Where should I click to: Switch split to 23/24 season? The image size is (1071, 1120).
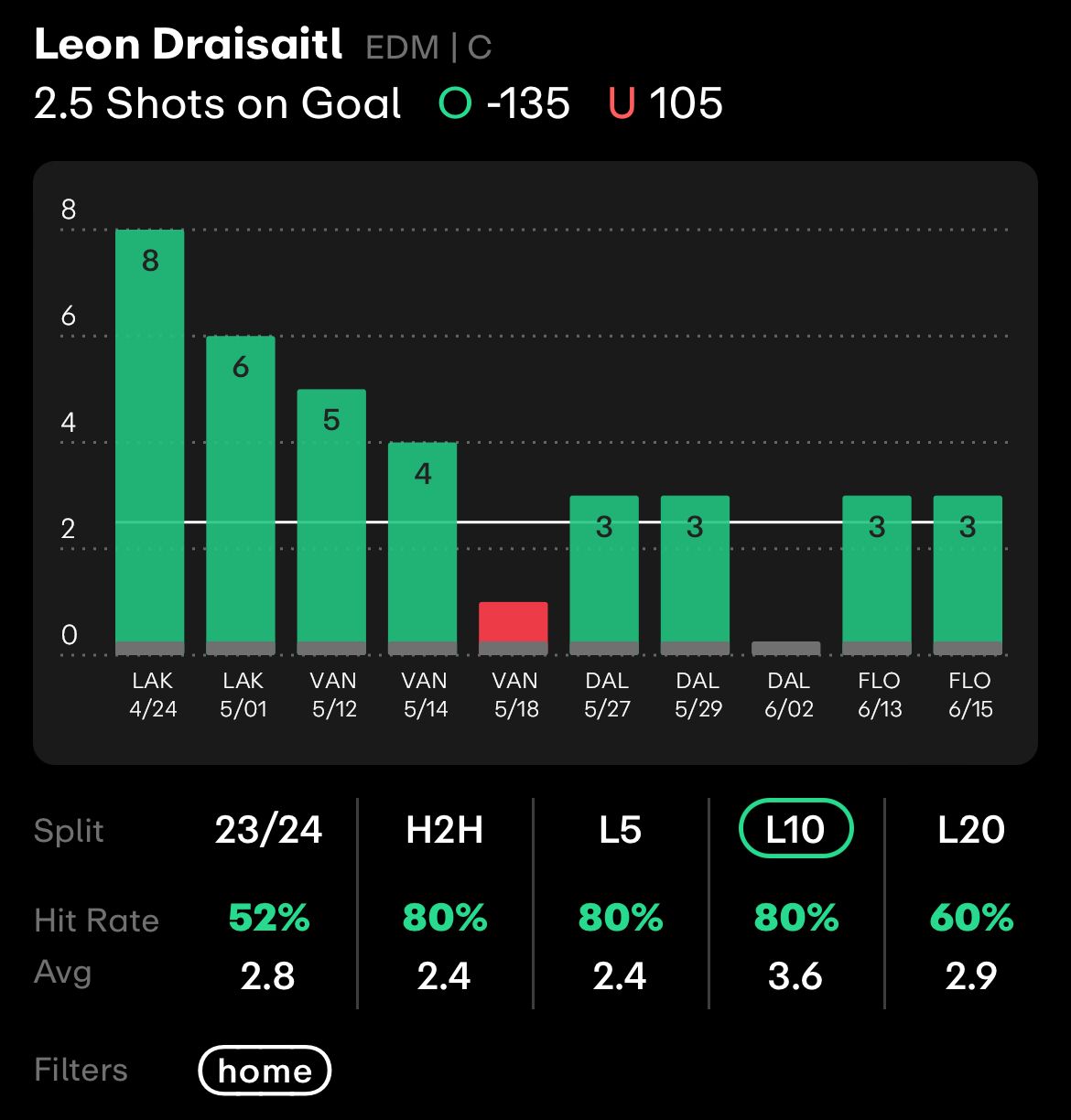tap(268, 830)
